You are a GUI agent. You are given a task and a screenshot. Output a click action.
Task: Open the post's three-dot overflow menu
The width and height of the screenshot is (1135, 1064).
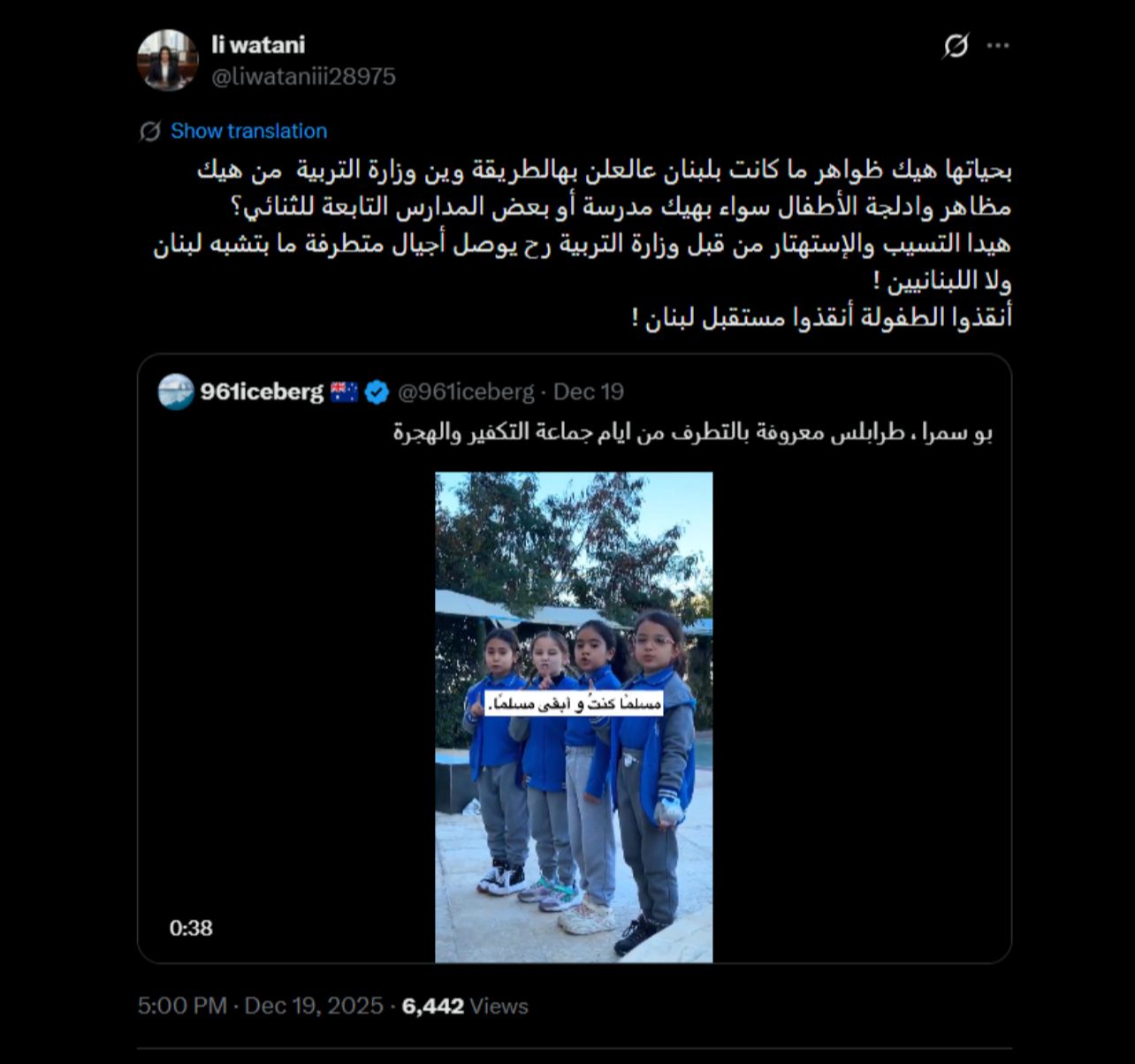pos(998,46)
